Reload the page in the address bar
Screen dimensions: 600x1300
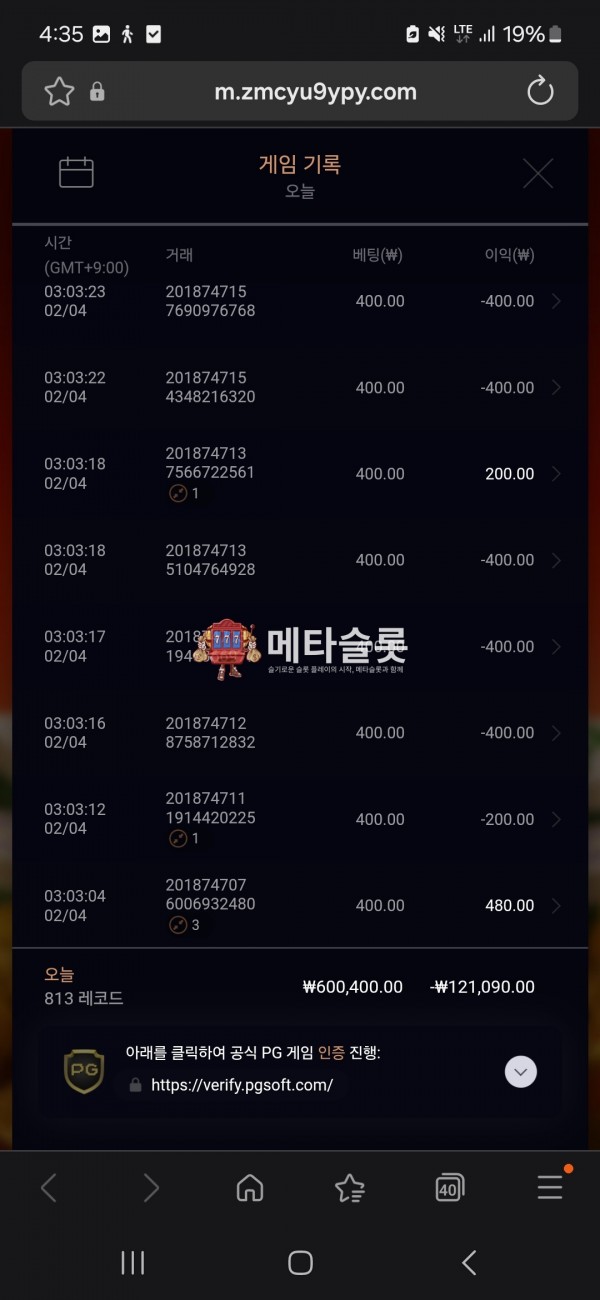540,92
